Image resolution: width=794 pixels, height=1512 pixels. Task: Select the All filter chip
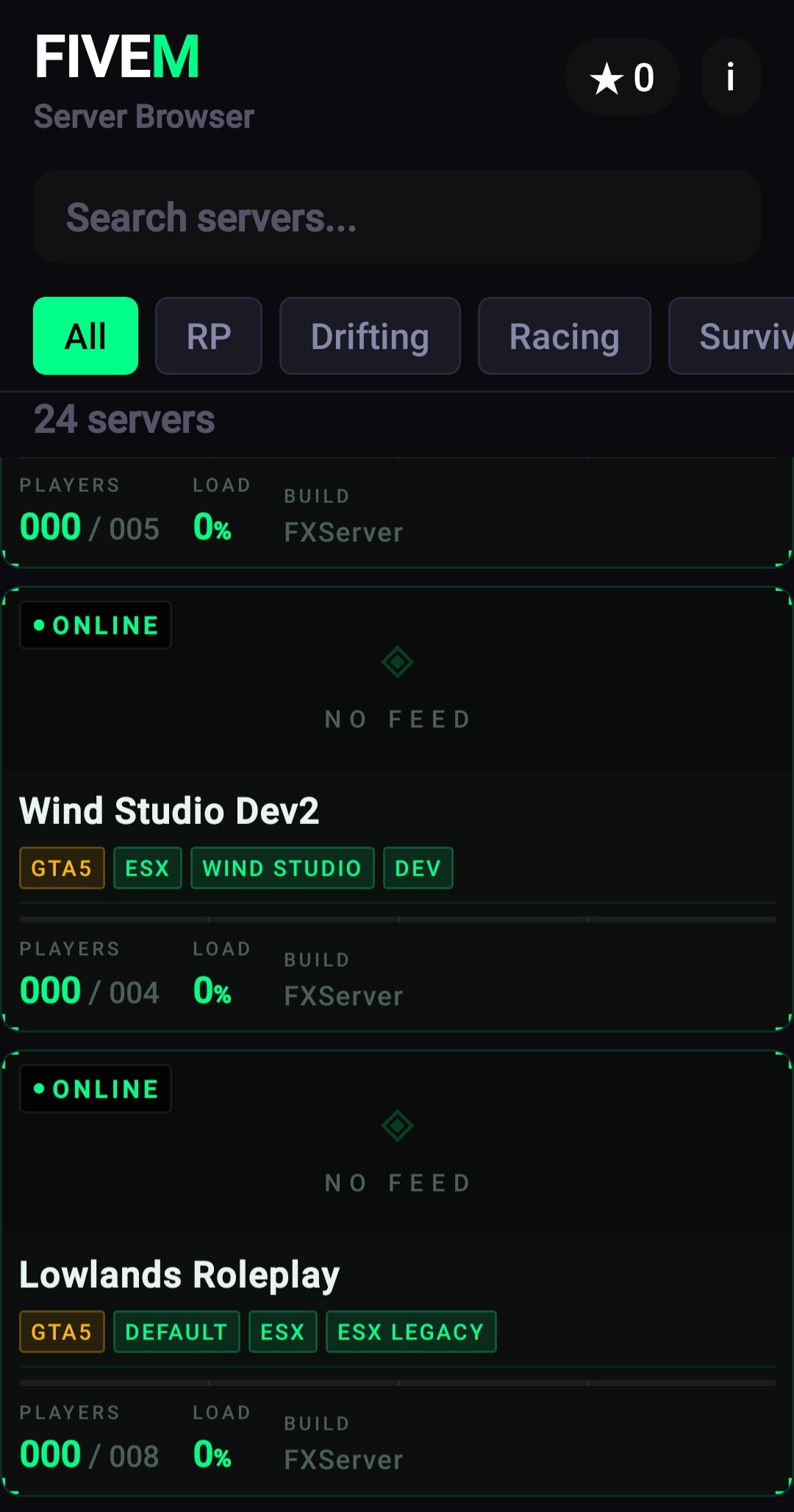click(x=85, y=336)
